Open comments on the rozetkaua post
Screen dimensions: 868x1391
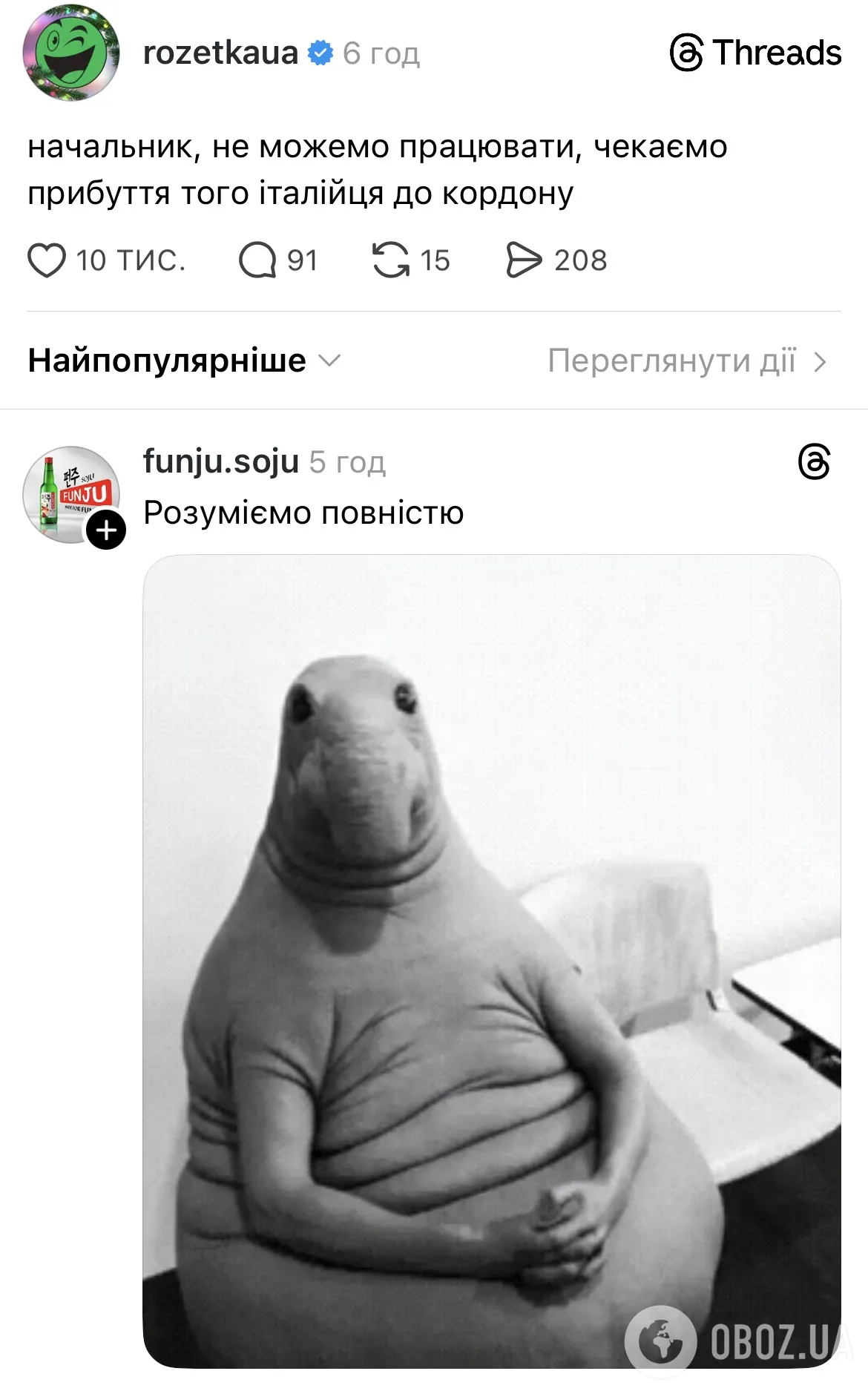[257, 260]
